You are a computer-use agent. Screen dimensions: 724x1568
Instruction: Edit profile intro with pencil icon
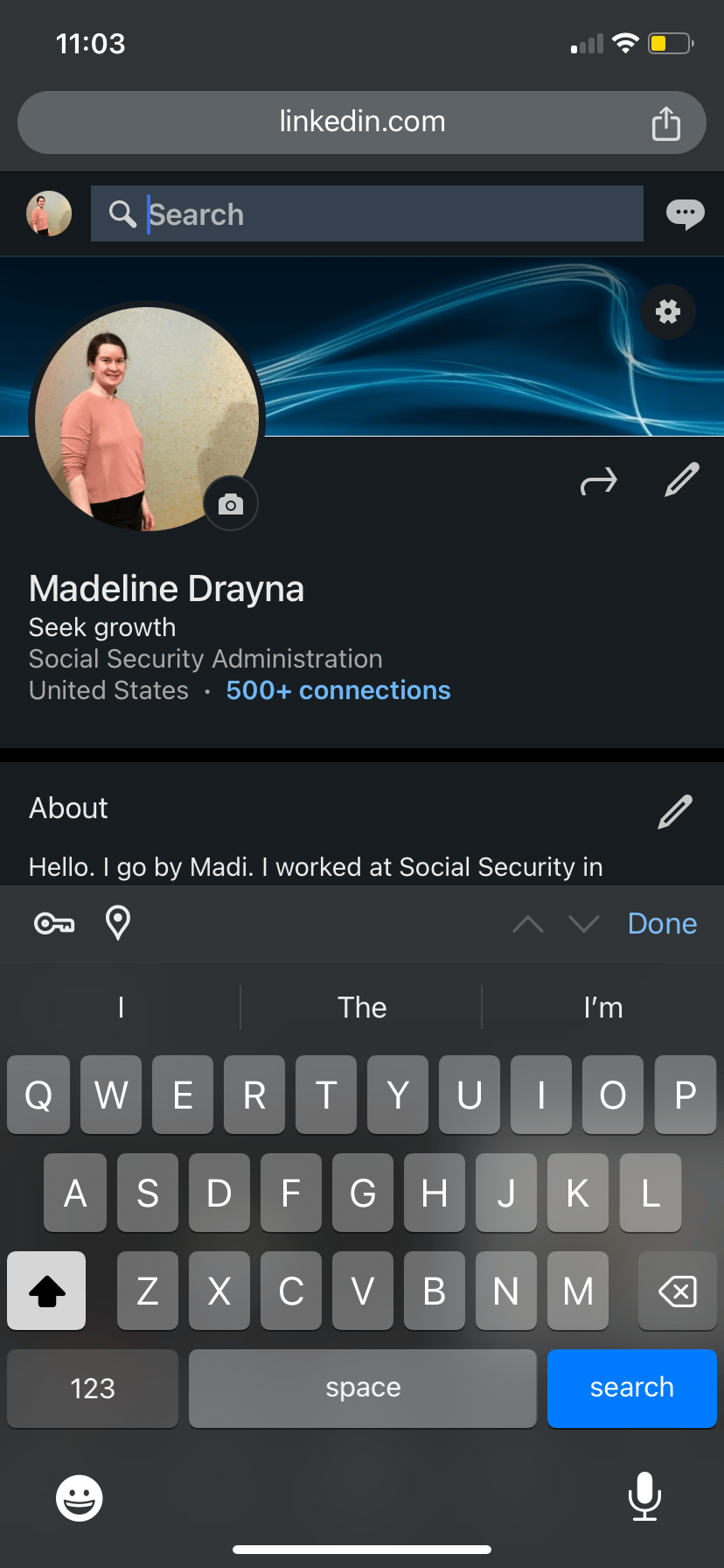click(681, 479)
